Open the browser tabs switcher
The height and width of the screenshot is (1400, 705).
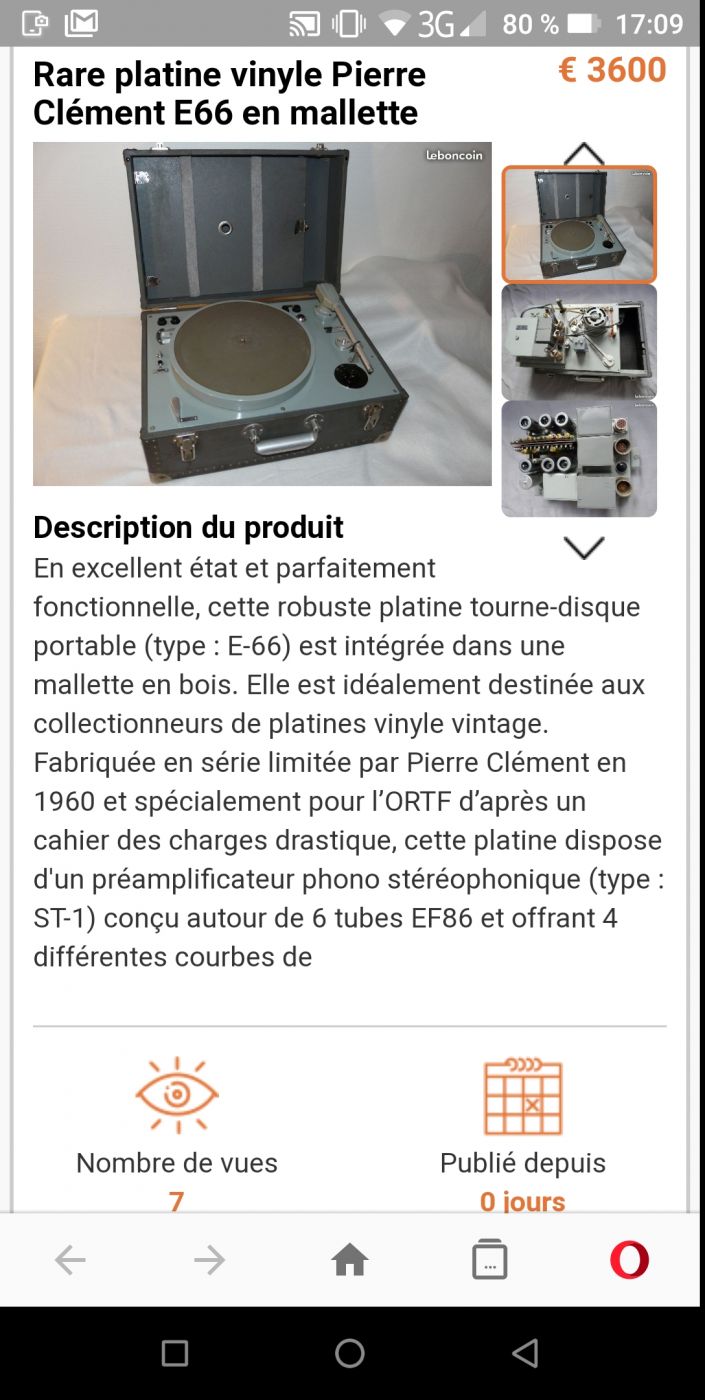tap(490, 1260)
